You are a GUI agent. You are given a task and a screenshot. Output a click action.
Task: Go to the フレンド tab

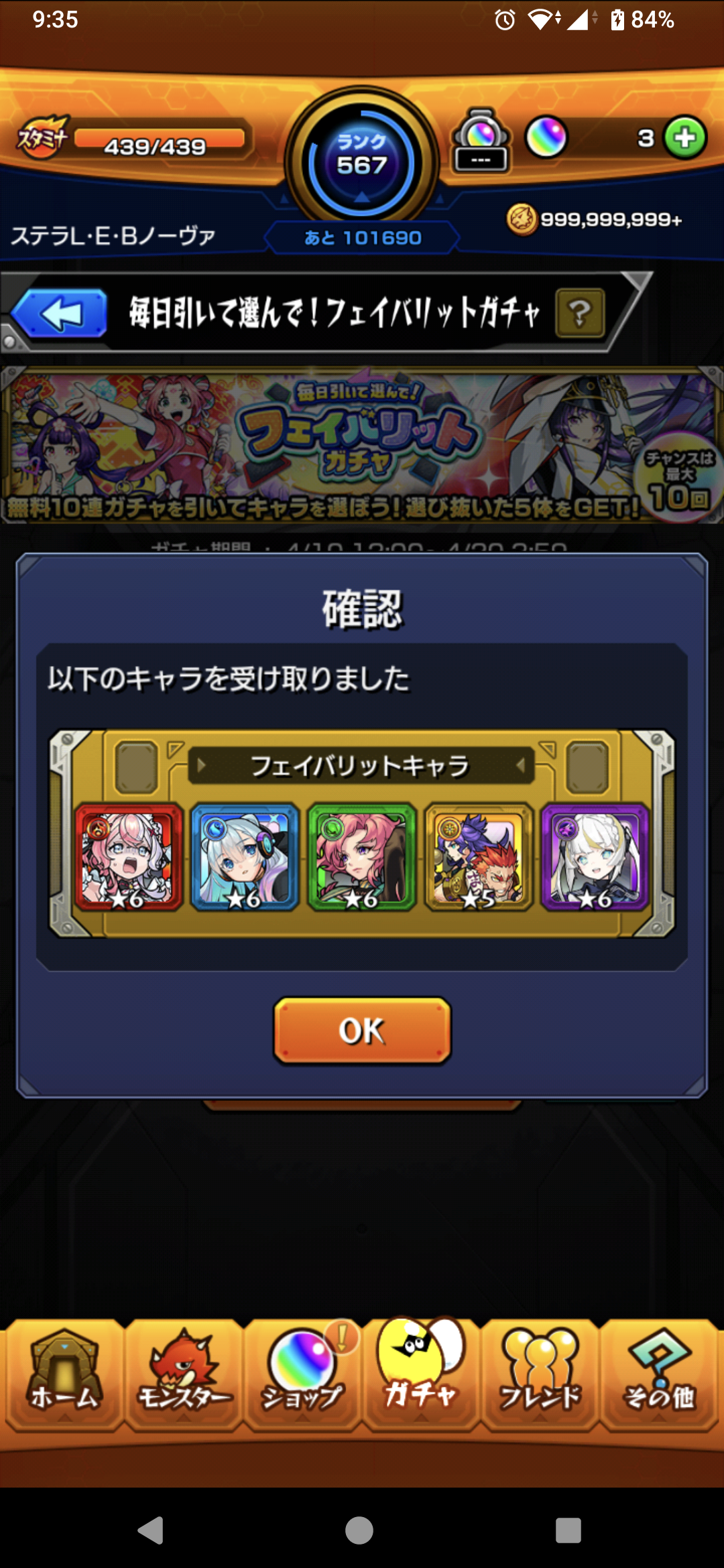540,1374
